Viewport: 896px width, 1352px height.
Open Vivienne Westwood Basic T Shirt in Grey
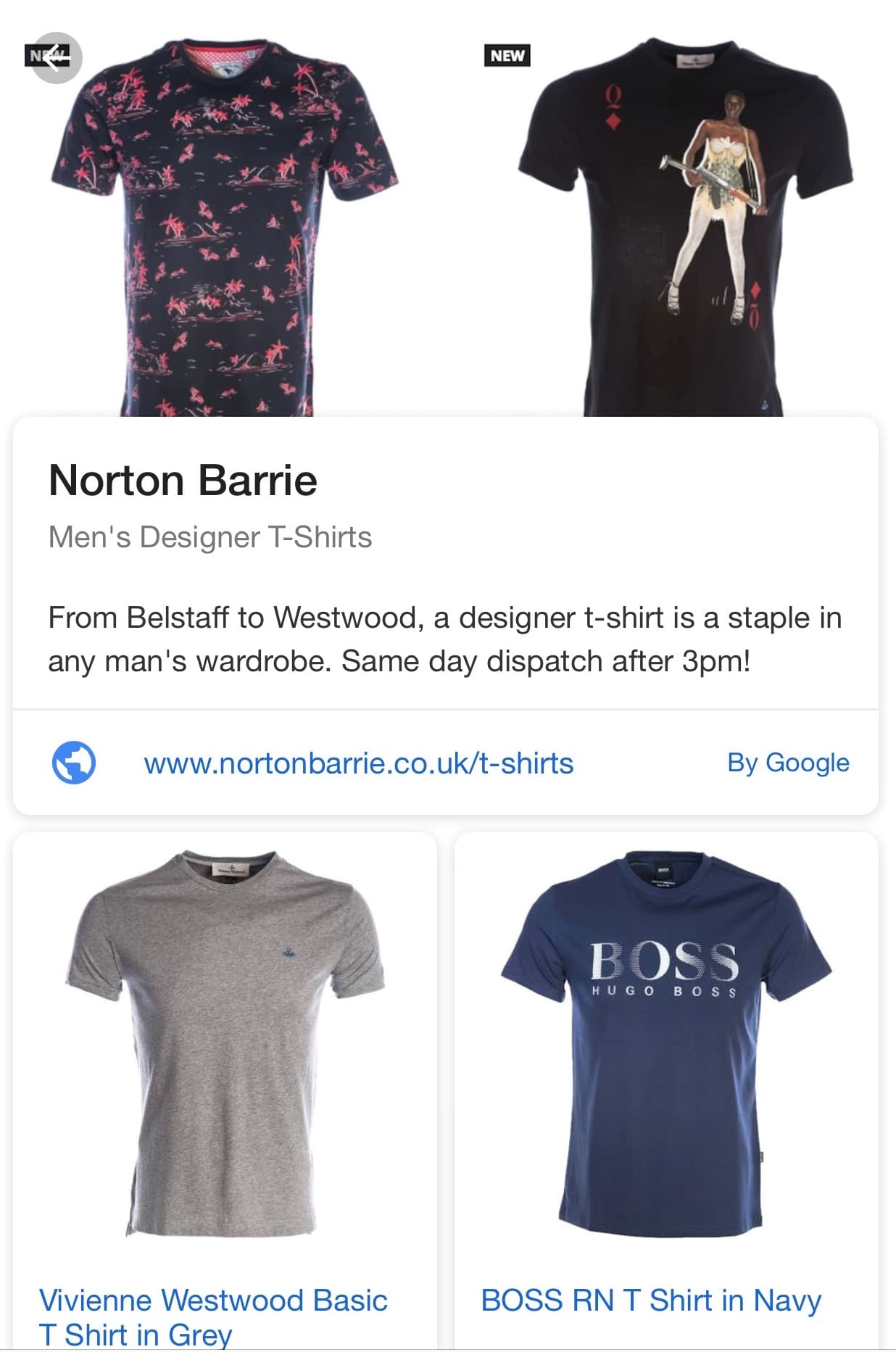[213, 1316]
